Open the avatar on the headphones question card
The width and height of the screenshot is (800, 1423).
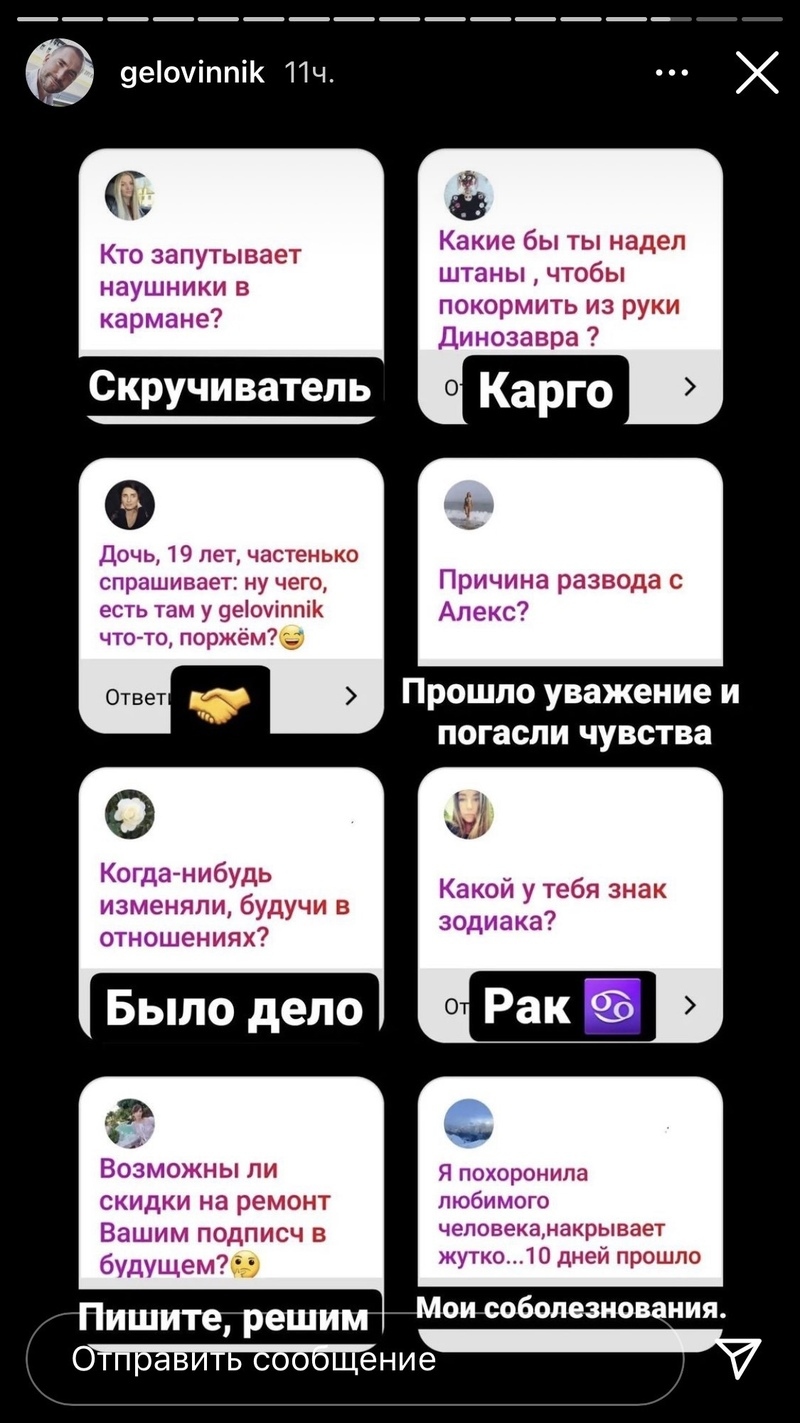(x=128, y=197)
